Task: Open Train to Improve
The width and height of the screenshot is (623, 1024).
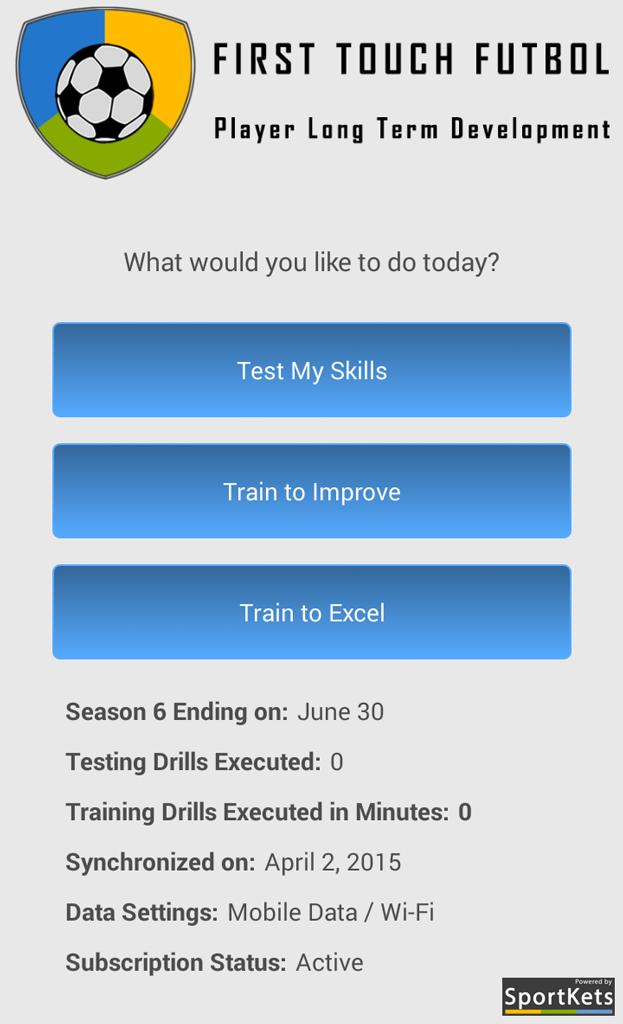Action: click(311, 491)
